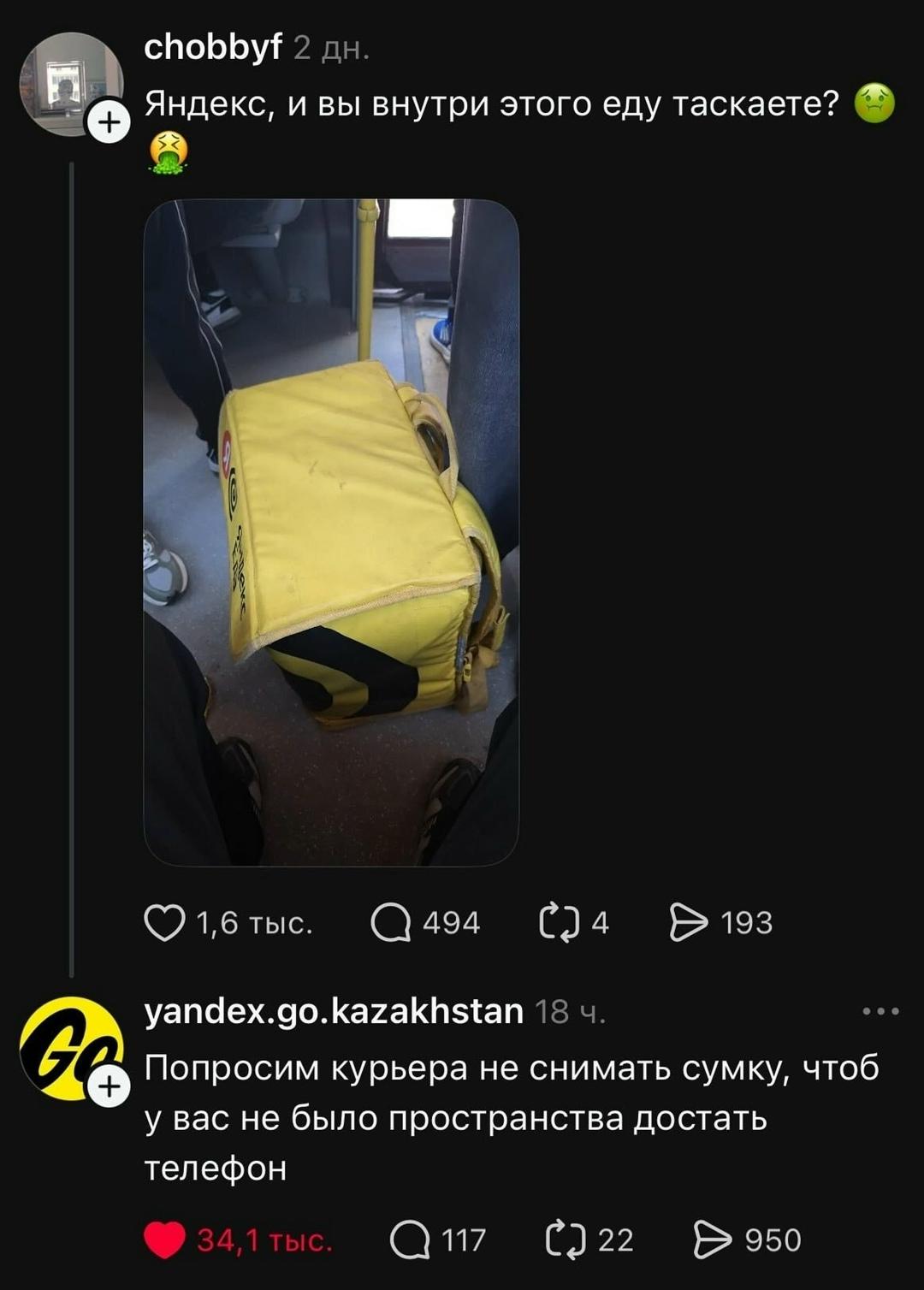This screenshot has width=924, height=1290.
Task: Unlike the yandex.go.kazakhstan reply
Action: (x=164, y=1240)
